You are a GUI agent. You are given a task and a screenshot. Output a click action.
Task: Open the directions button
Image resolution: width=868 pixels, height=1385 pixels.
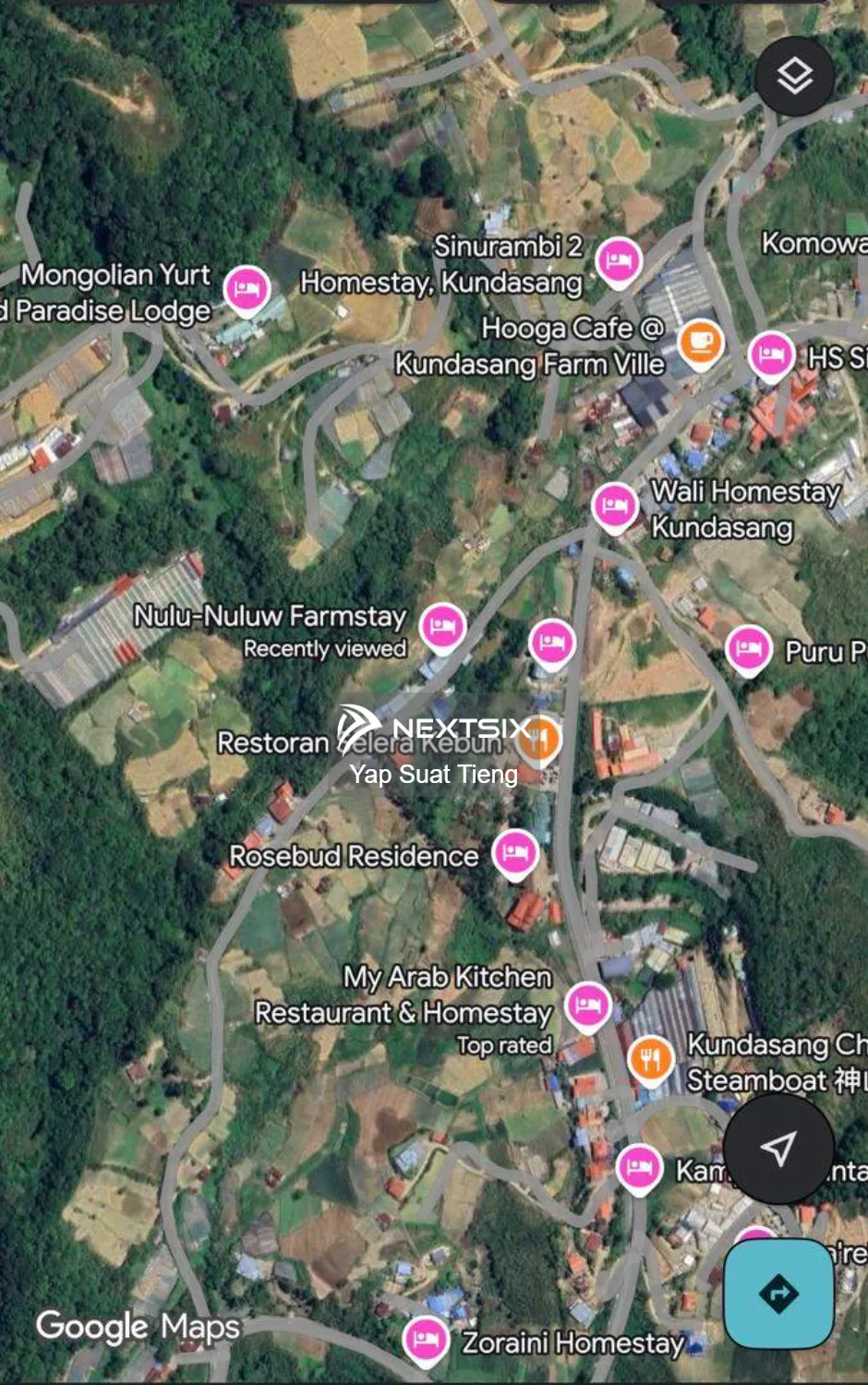tap(778, 1293)
